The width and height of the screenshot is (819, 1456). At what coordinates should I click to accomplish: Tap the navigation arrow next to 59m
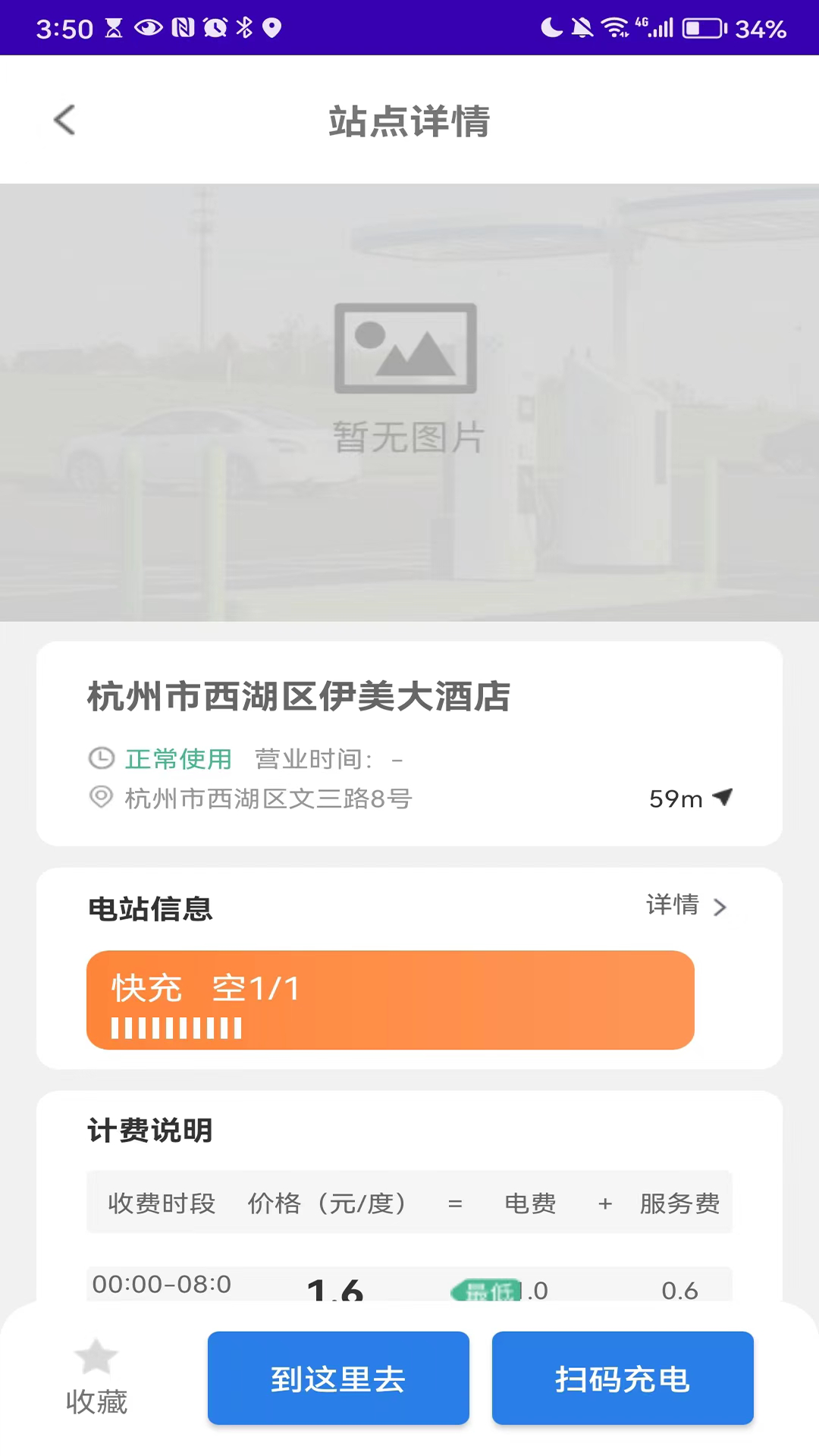click(723, 798)
